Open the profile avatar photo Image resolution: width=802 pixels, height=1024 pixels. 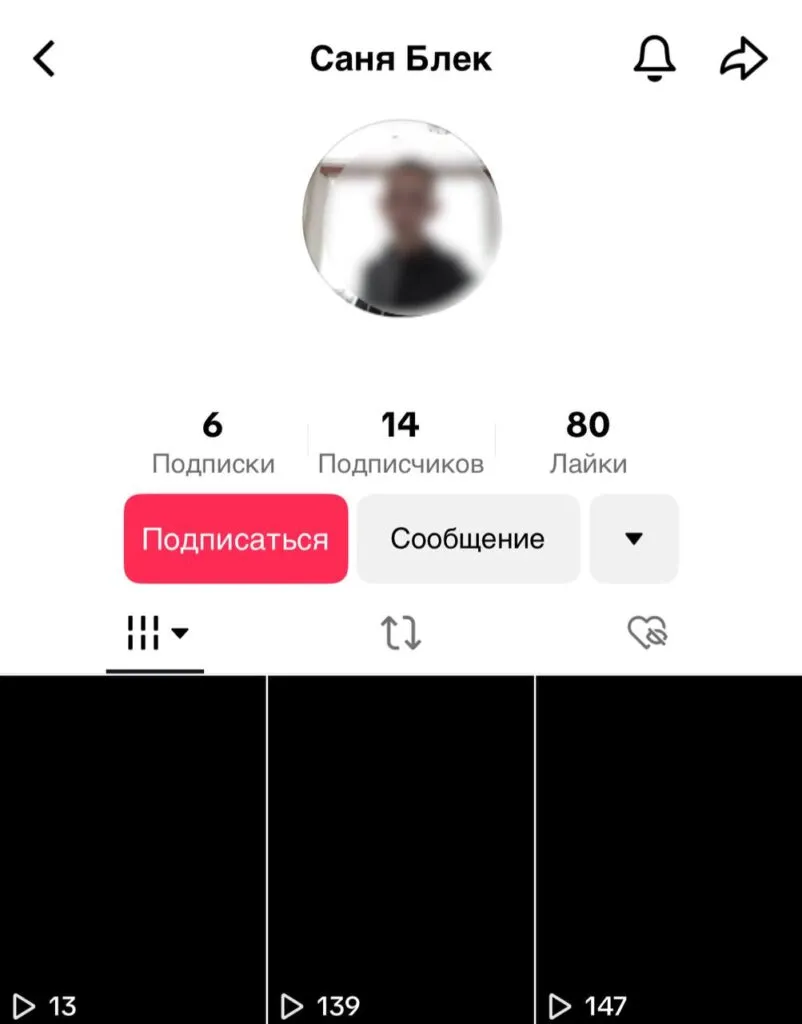[401, 218]
